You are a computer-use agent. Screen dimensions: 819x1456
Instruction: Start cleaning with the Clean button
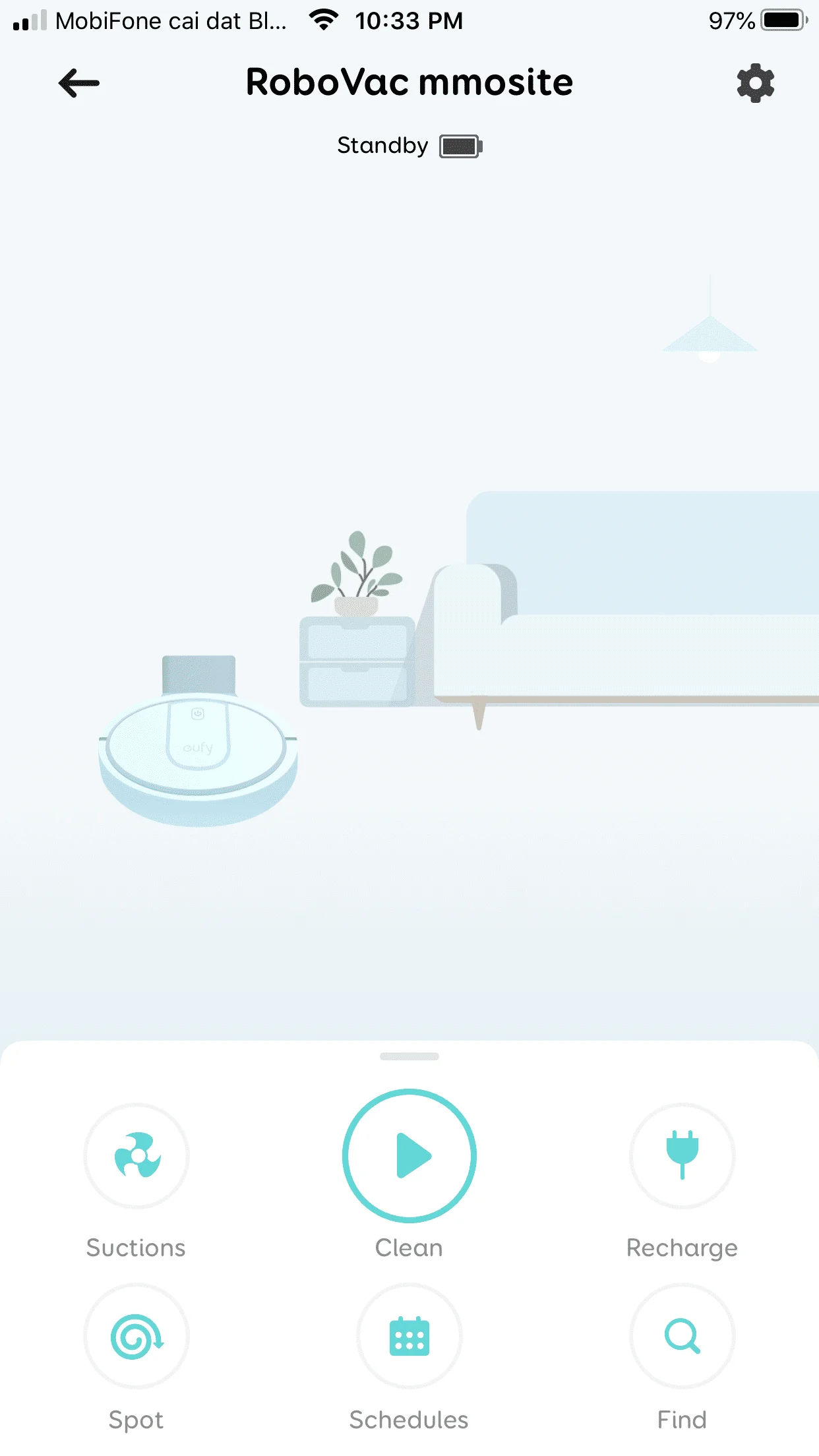click(x=409, y=1155)
